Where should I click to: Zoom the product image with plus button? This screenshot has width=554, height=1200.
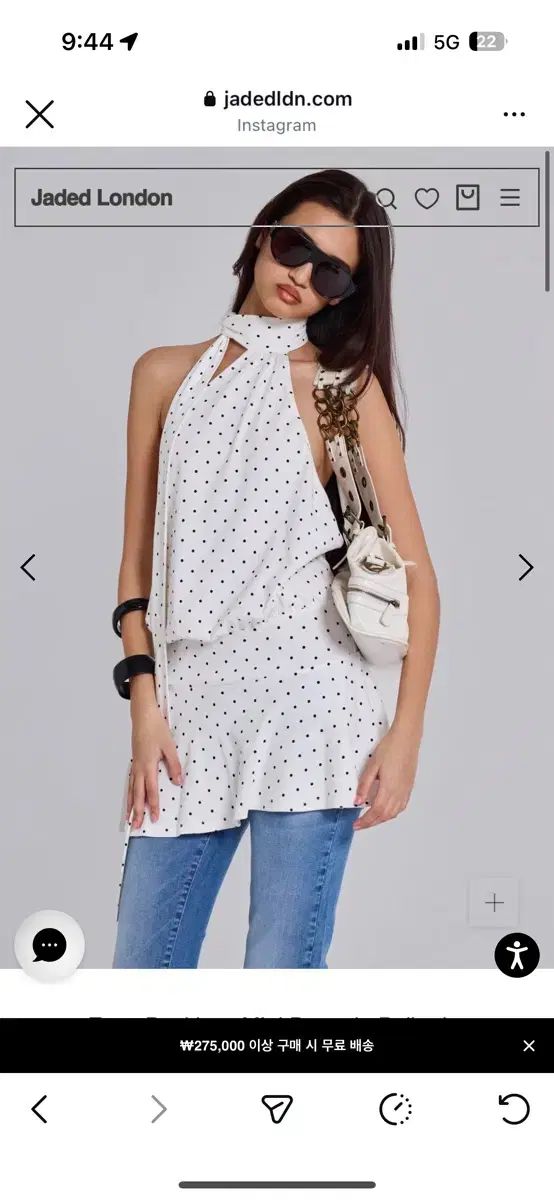point(494,903)
